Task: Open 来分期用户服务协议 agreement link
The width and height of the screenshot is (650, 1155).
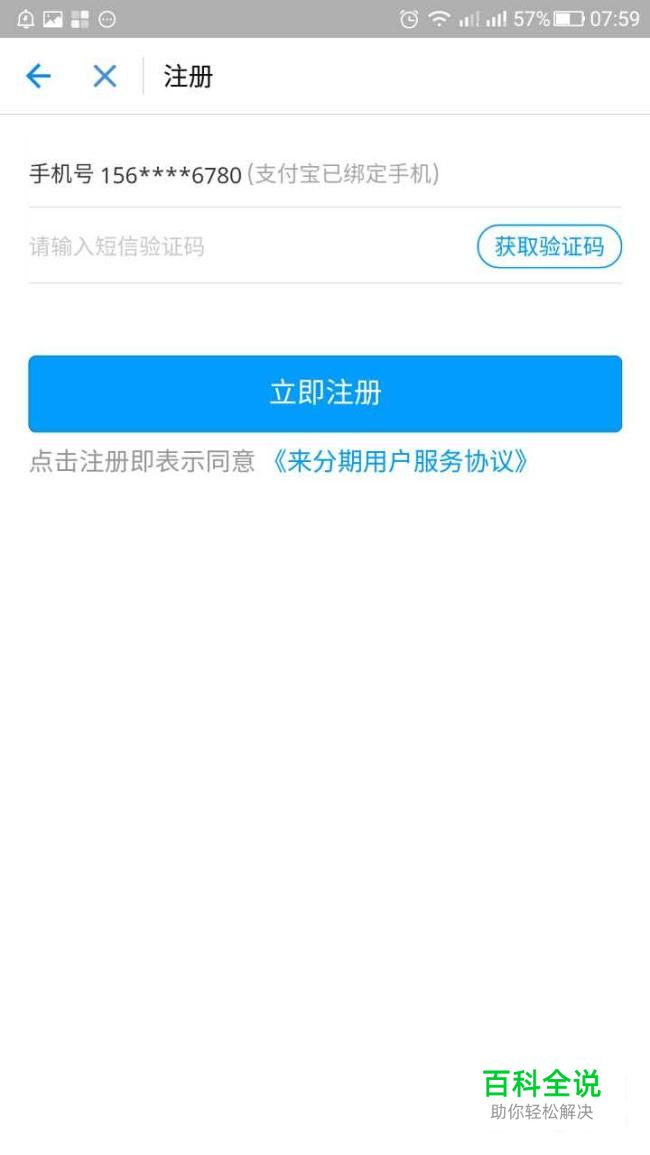Action: click(x=399, y=462)
